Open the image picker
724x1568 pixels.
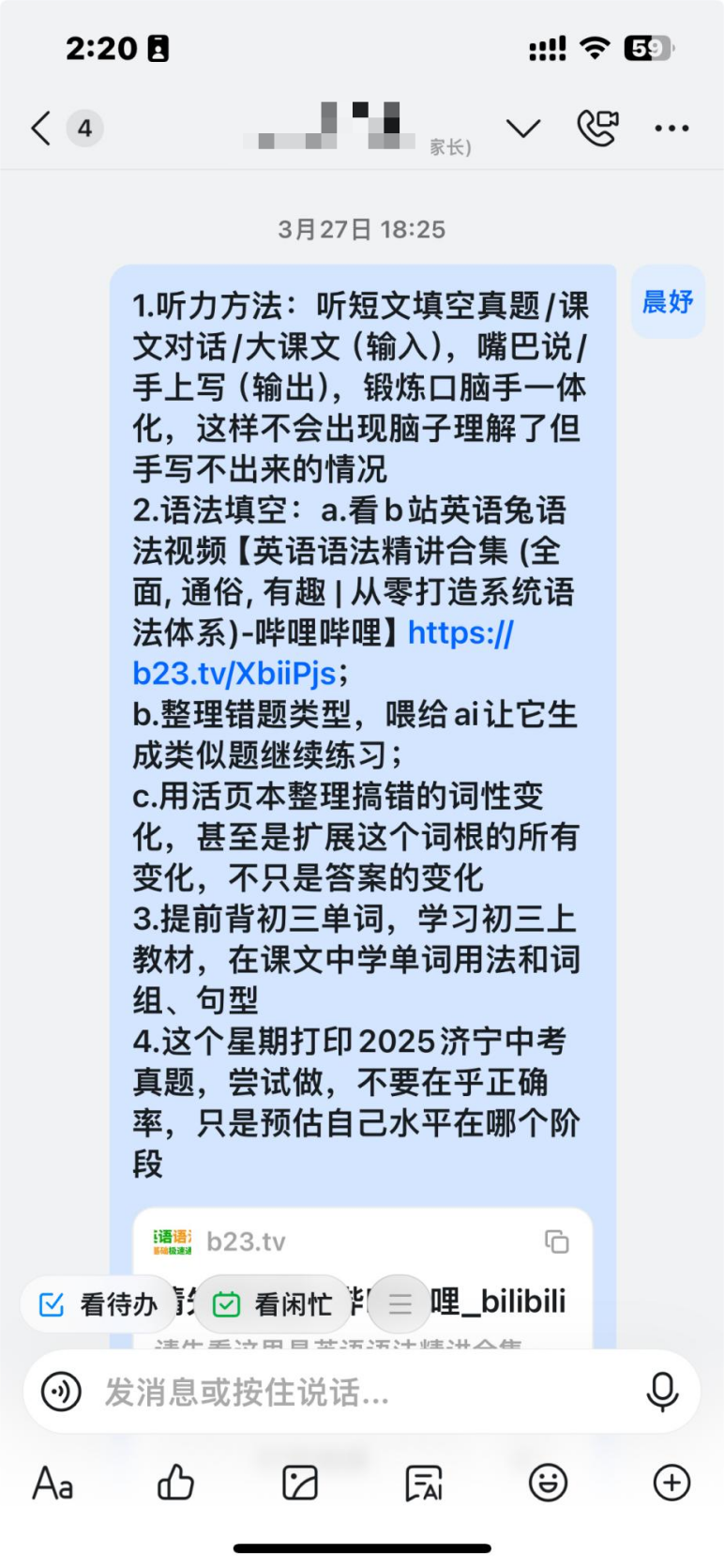pyautogui.click(x=300, y=1484)
